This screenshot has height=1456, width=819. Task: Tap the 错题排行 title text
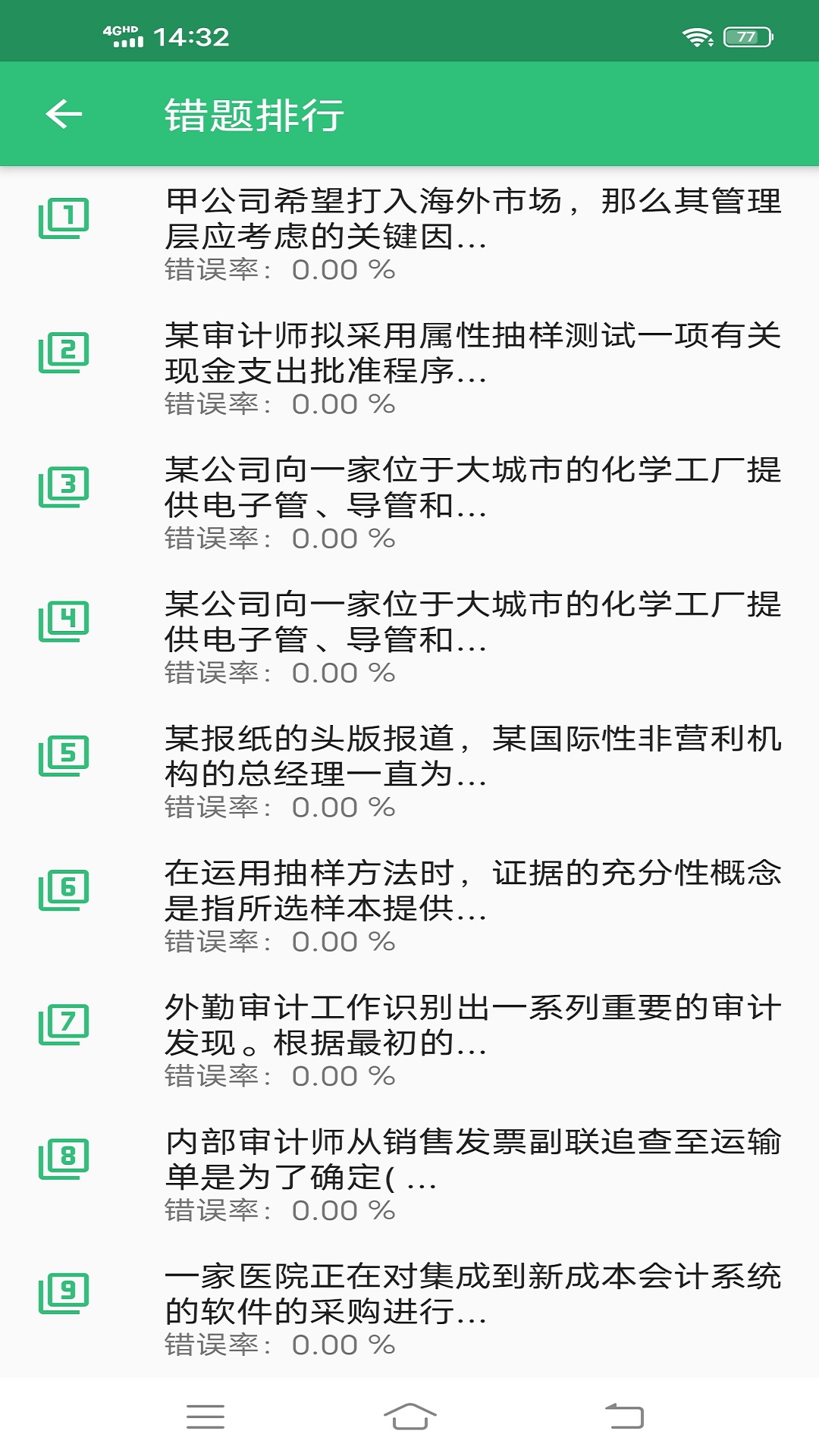(254, 114)
